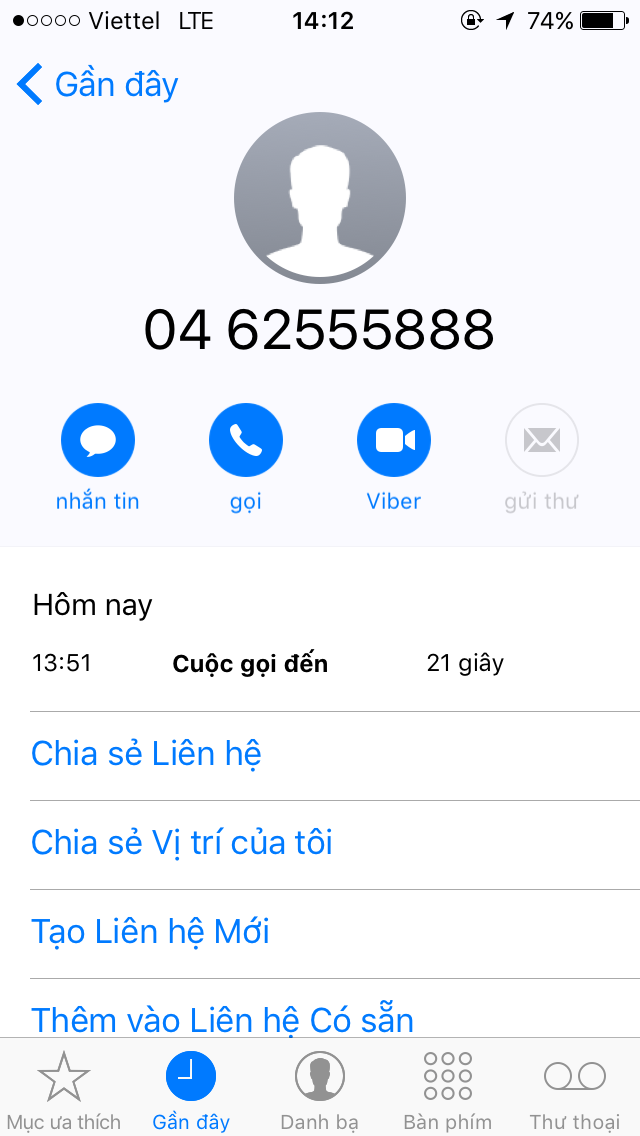Send a message via nhắn tin button
The width and height of the screenshot is (640, 1136).
pos(97,440)
